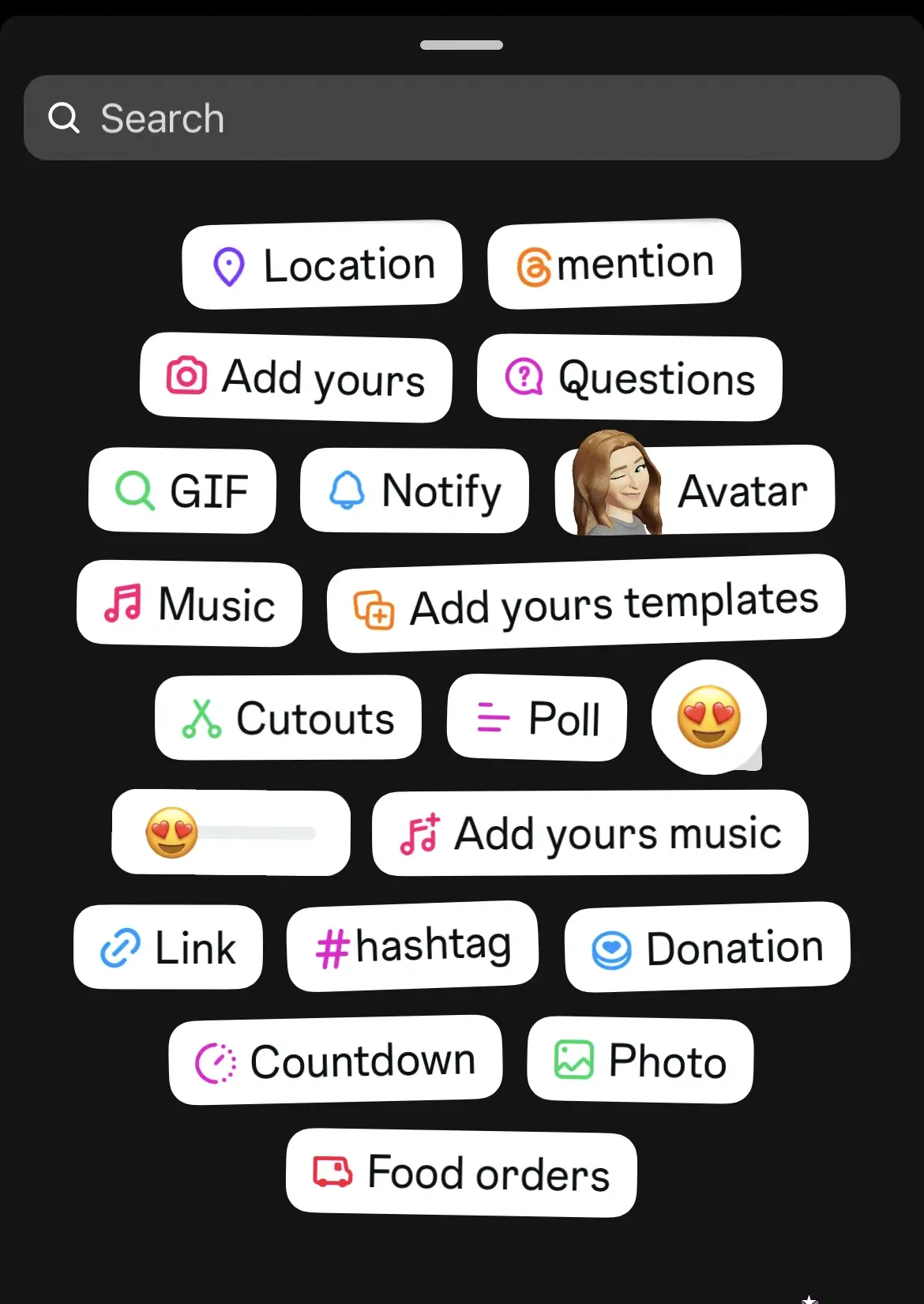Create a Poll sticker

[536, 718]
